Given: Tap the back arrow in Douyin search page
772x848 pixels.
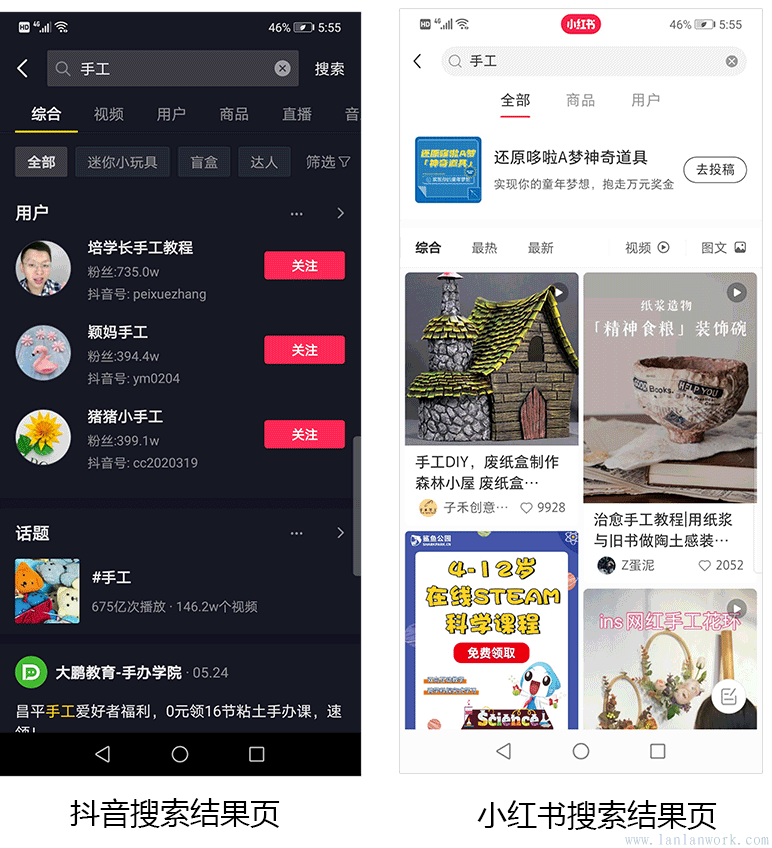Looking at the screenshot, I should pos(22,68).
